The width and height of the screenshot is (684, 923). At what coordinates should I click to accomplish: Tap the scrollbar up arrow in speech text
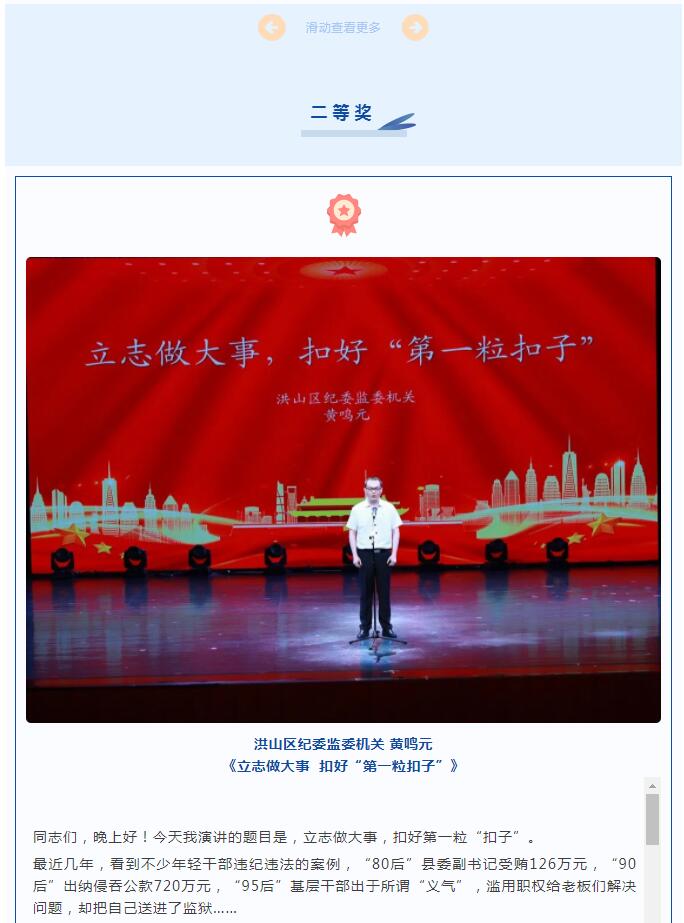coord(652,786)
